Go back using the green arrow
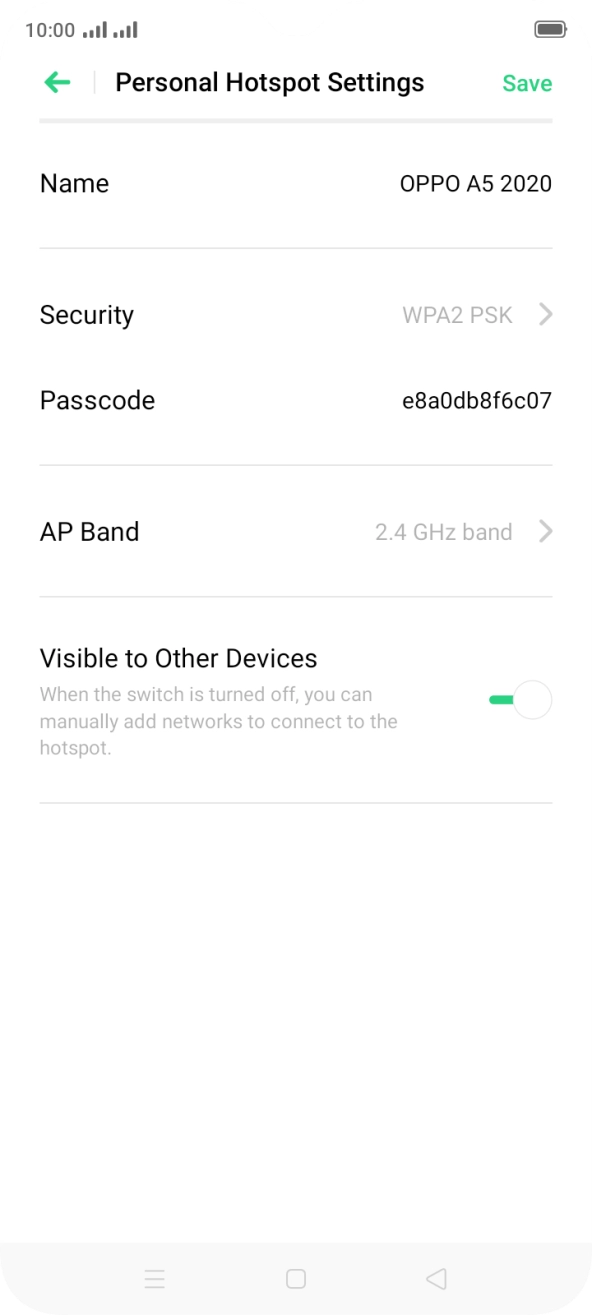 tap(58, 83)
